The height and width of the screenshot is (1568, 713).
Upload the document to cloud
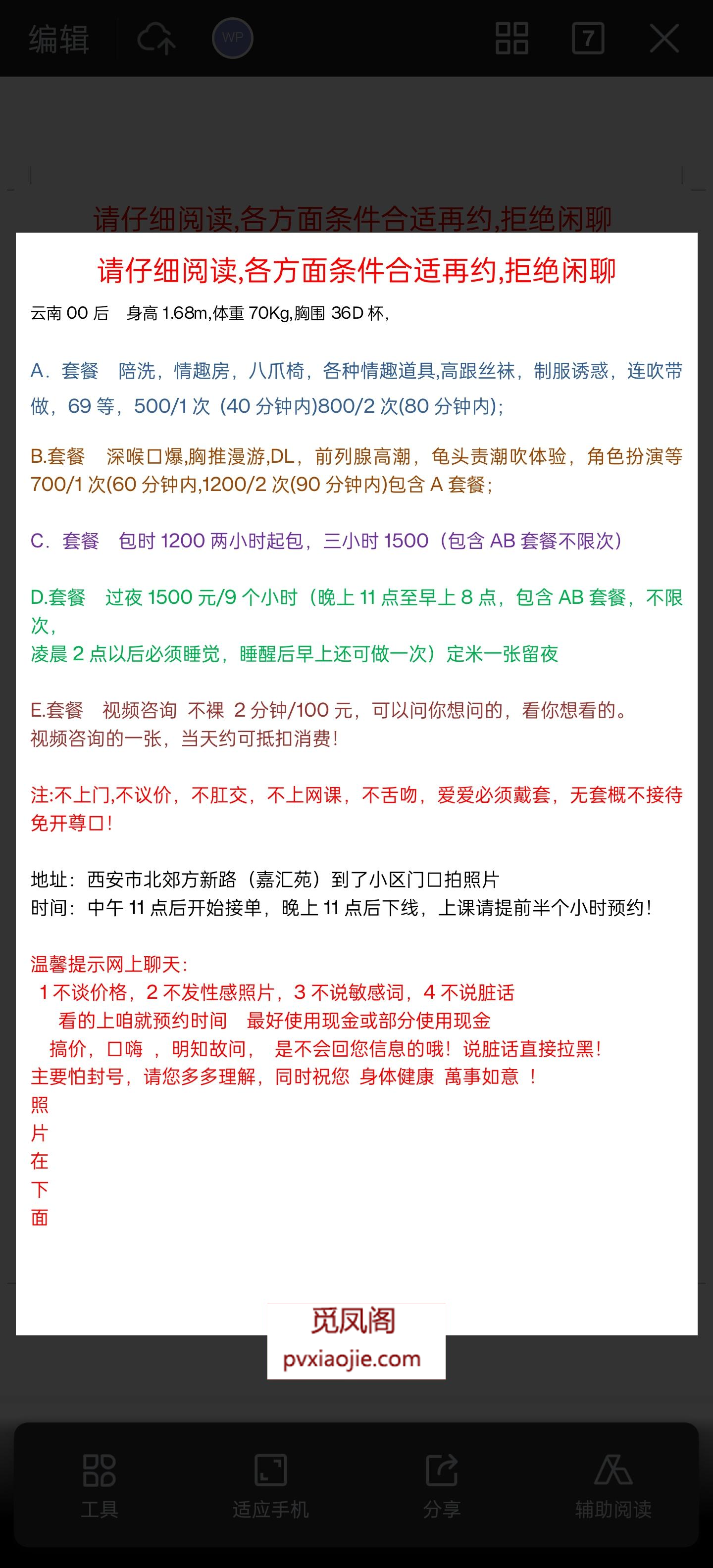click(156, 39)
